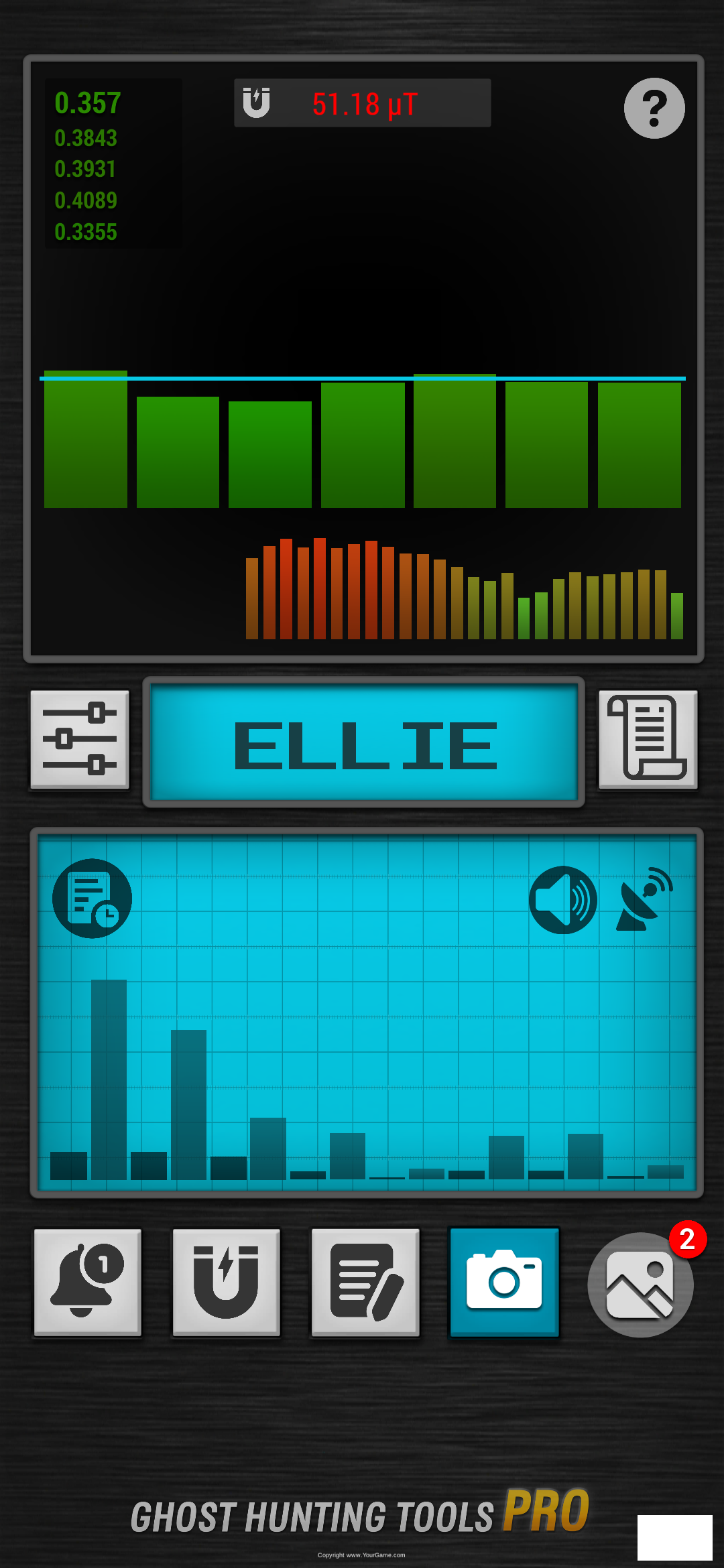Open the help question mark
Image resolution: width=724 pixels, height=1568 pixels.
(x=654, y=108)
